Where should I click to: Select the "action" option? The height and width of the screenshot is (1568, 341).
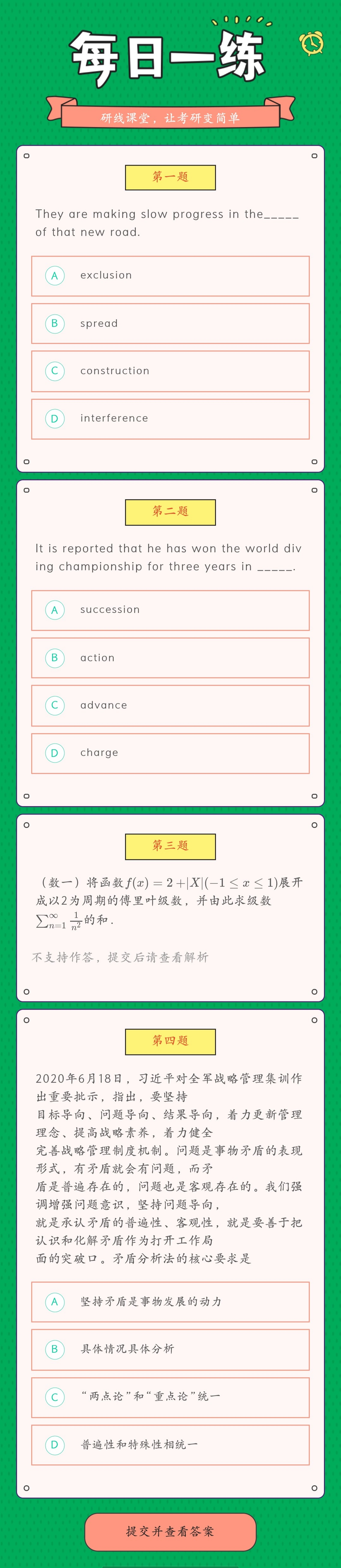(x=170, y=657)
